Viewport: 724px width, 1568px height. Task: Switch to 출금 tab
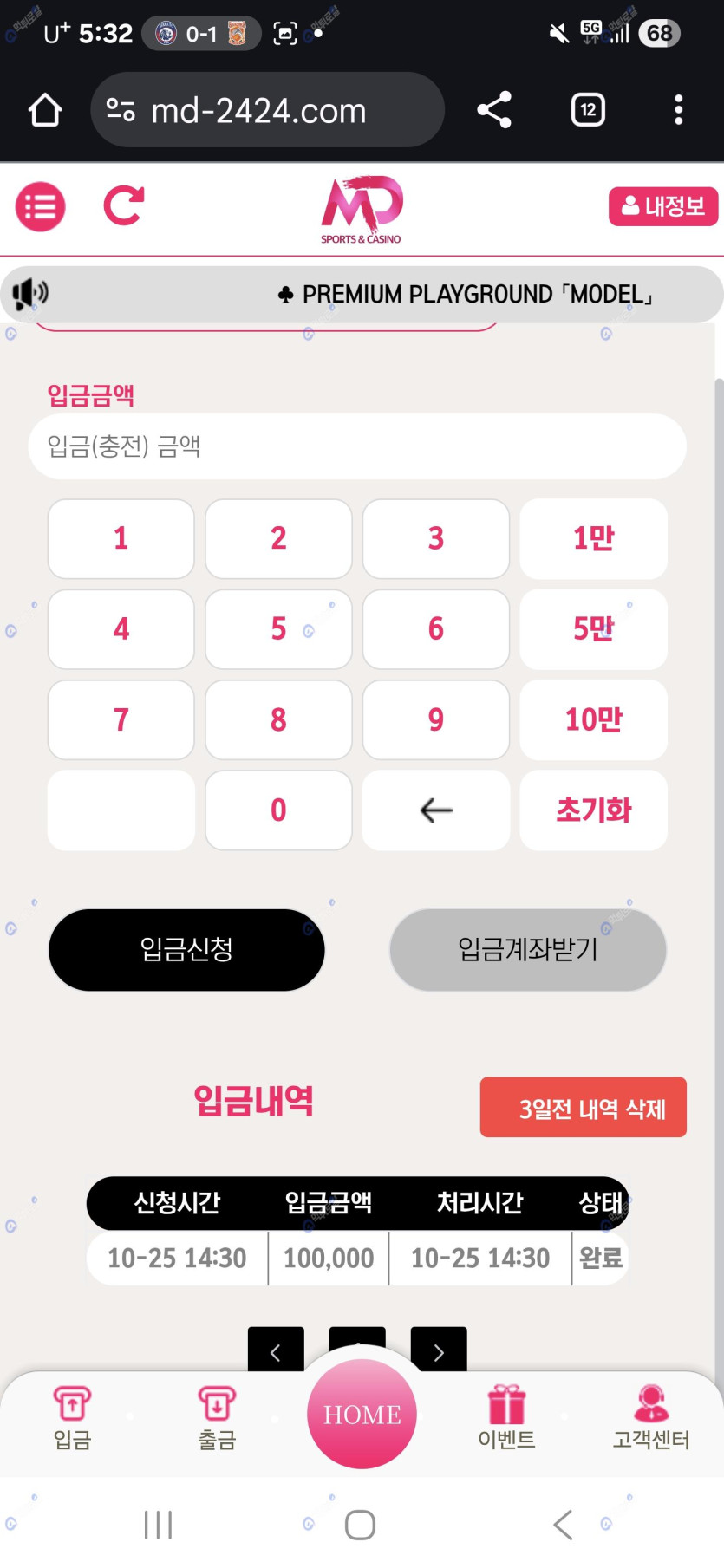[x=217, y=1418]
